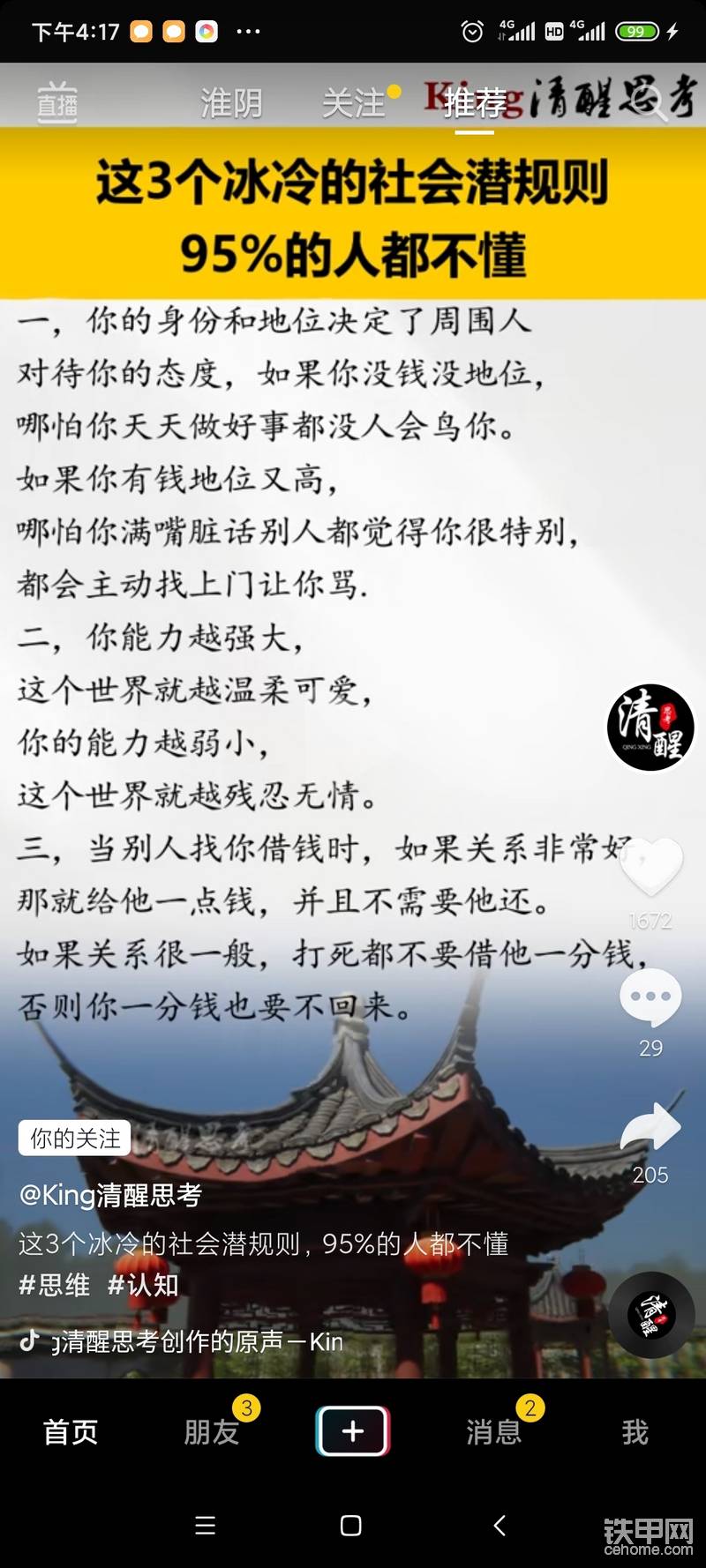
Task: Switch to the 淮阴 local tab
Action: click(231, 103)
